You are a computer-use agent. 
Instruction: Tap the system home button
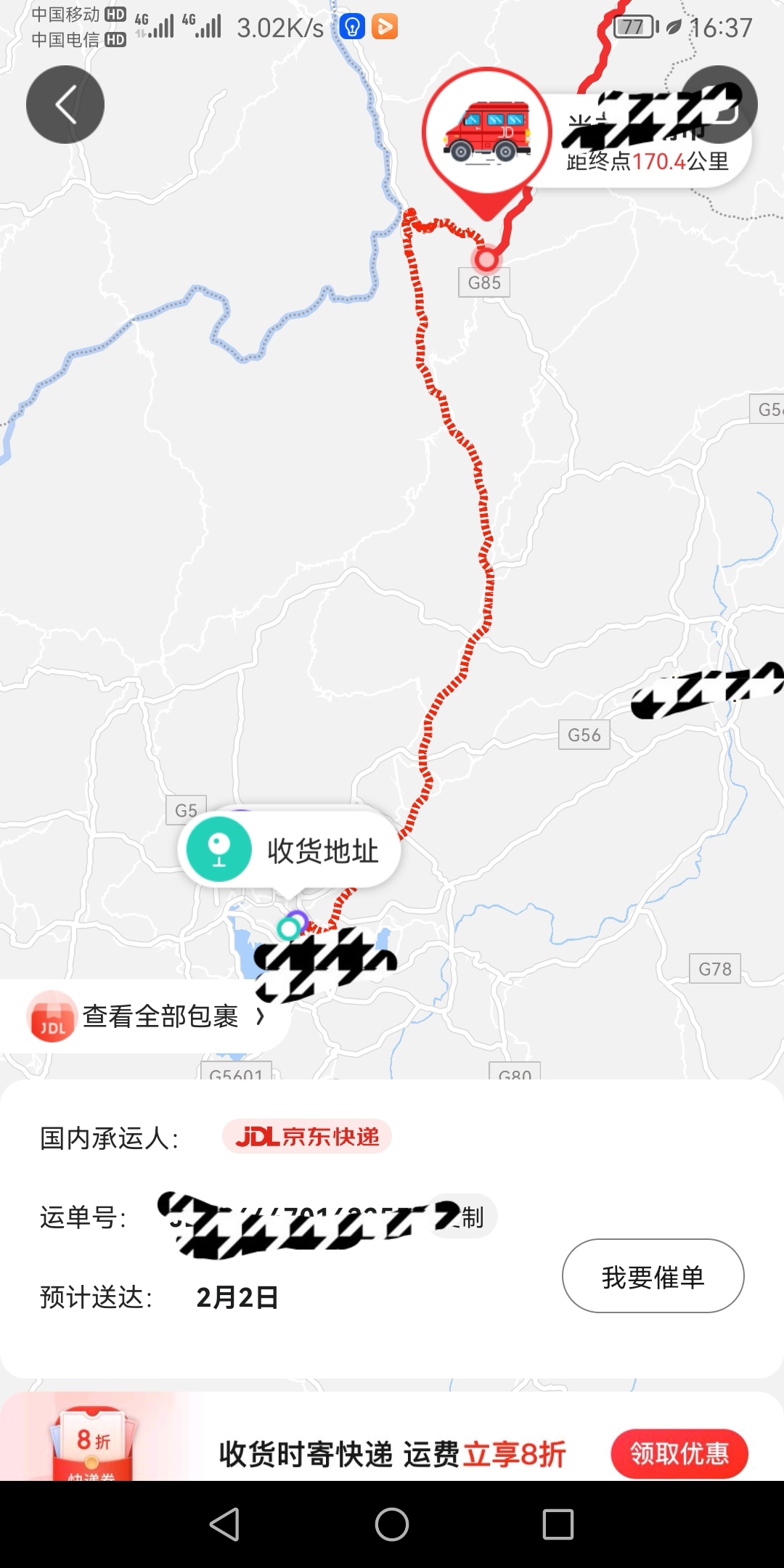(x=392, y=1524)
